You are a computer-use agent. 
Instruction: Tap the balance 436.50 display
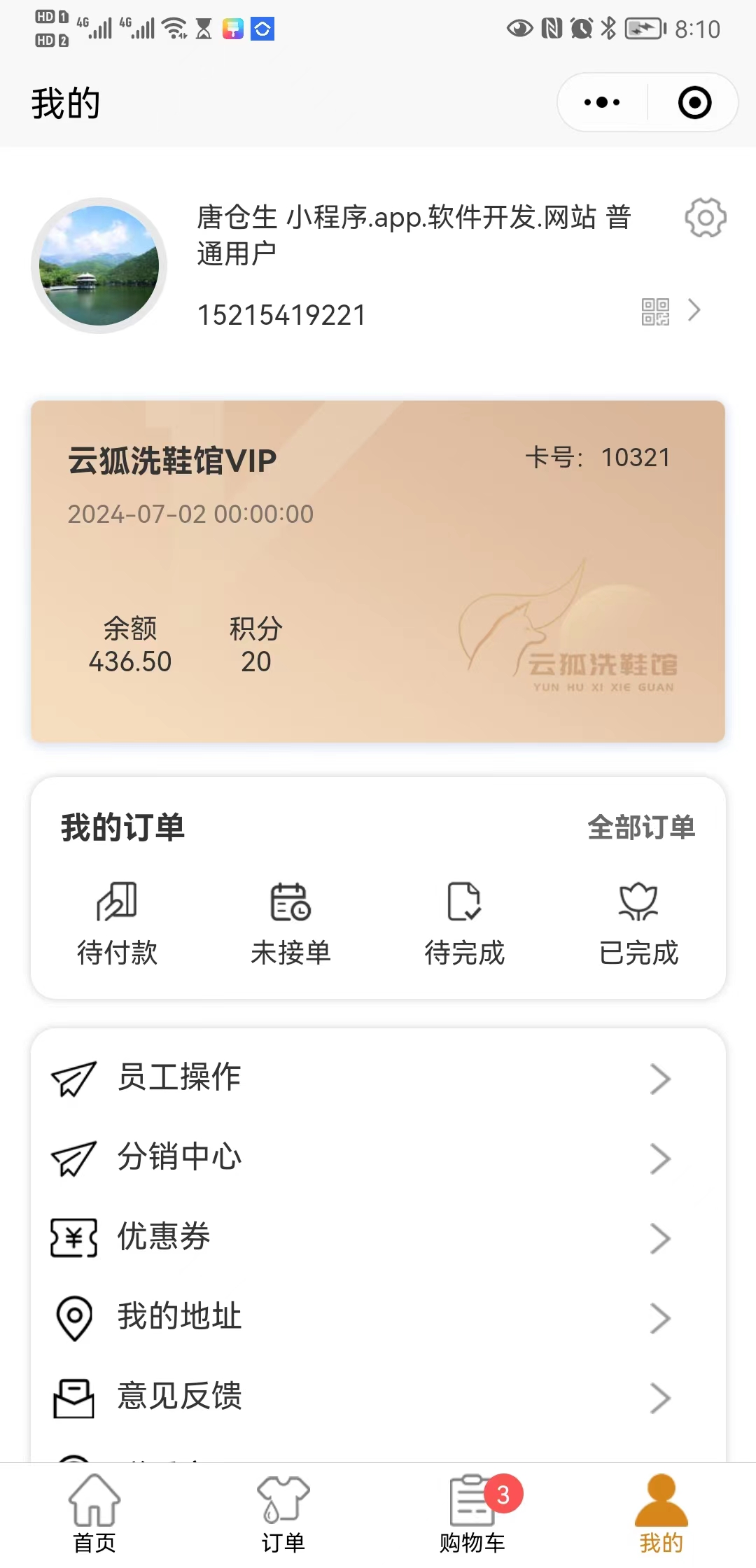[129, 661]
